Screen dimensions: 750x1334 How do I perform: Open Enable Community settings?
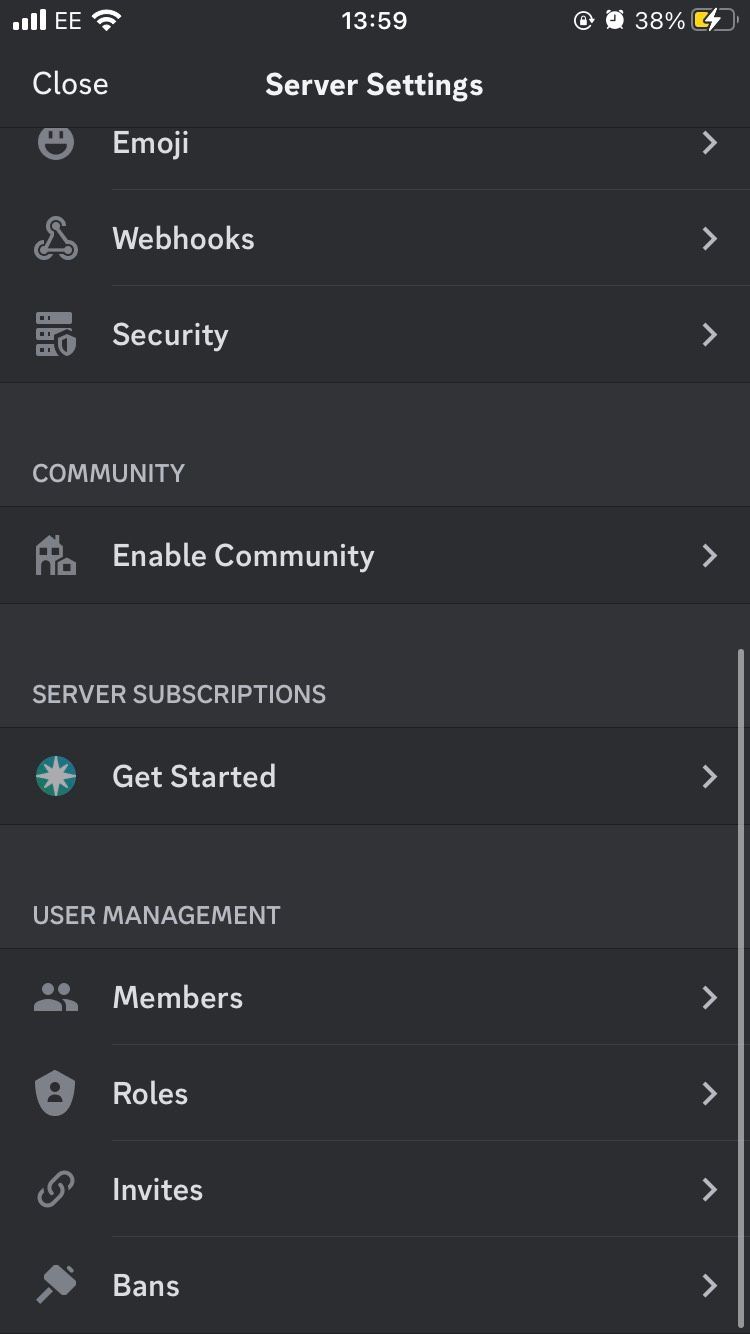[375, 555]
